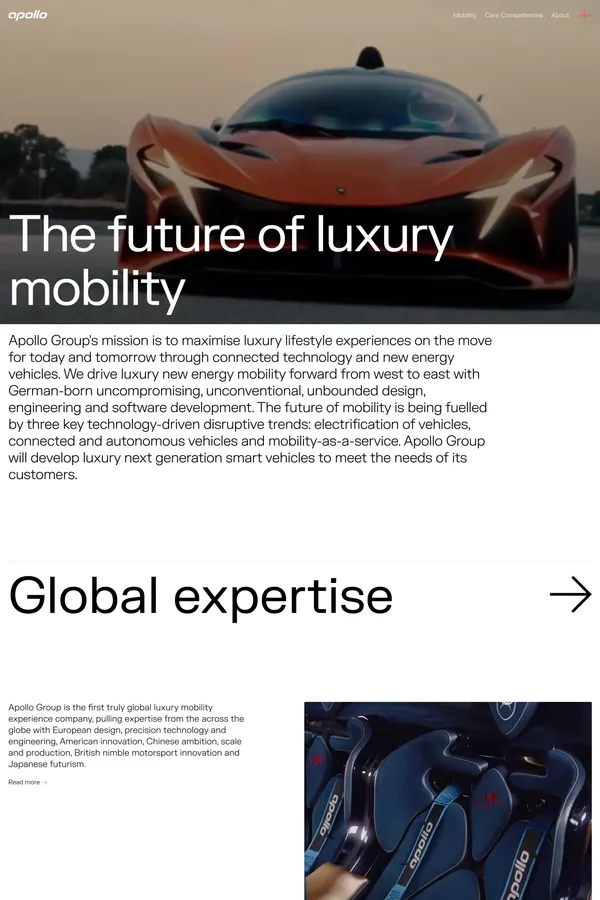Open the Mobility nav link
The height and width of the screenshot is (900, 600).
(464, 15)
